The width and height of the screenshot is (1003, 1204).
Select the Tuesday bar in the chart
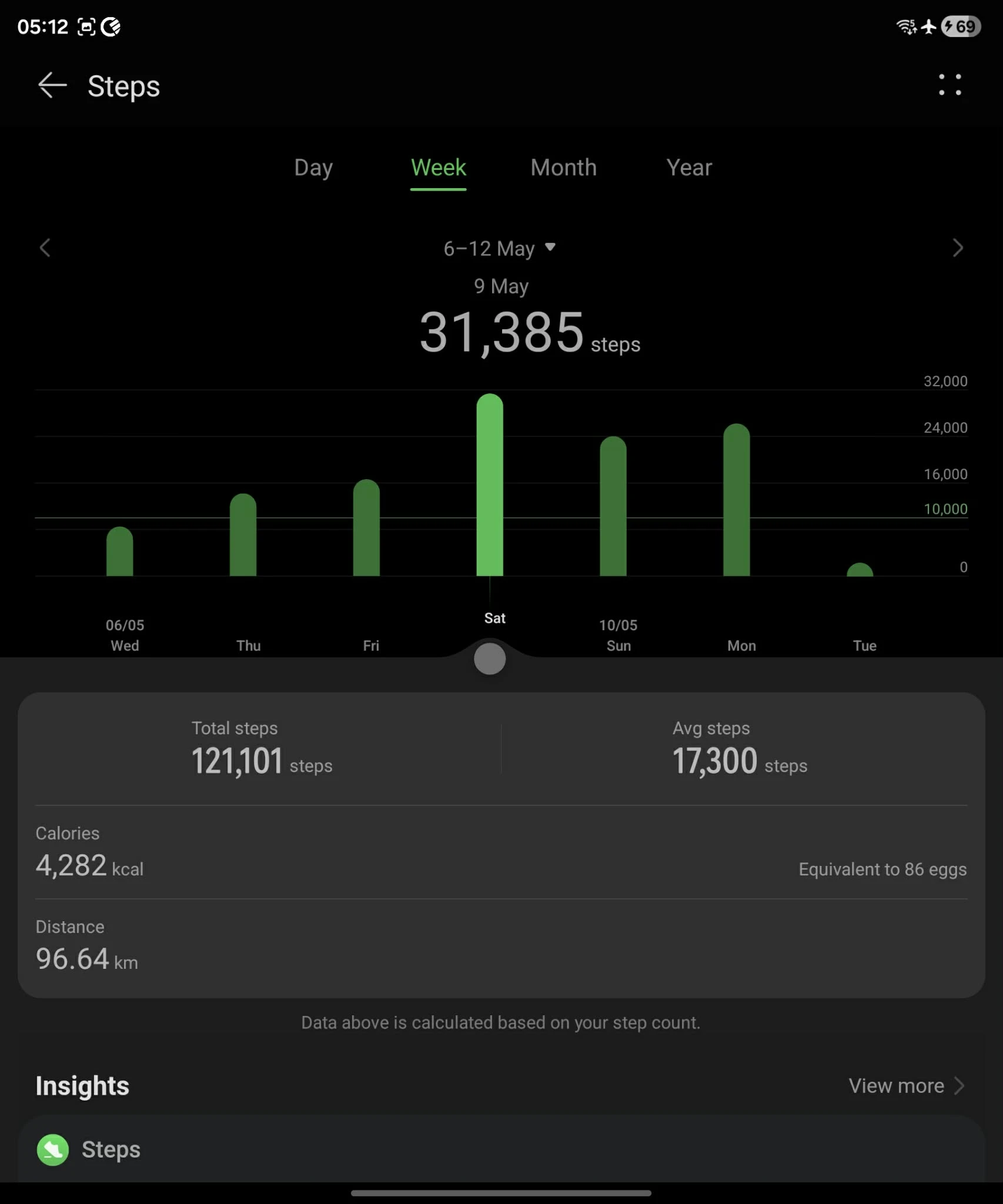click(x=860, y=570)
